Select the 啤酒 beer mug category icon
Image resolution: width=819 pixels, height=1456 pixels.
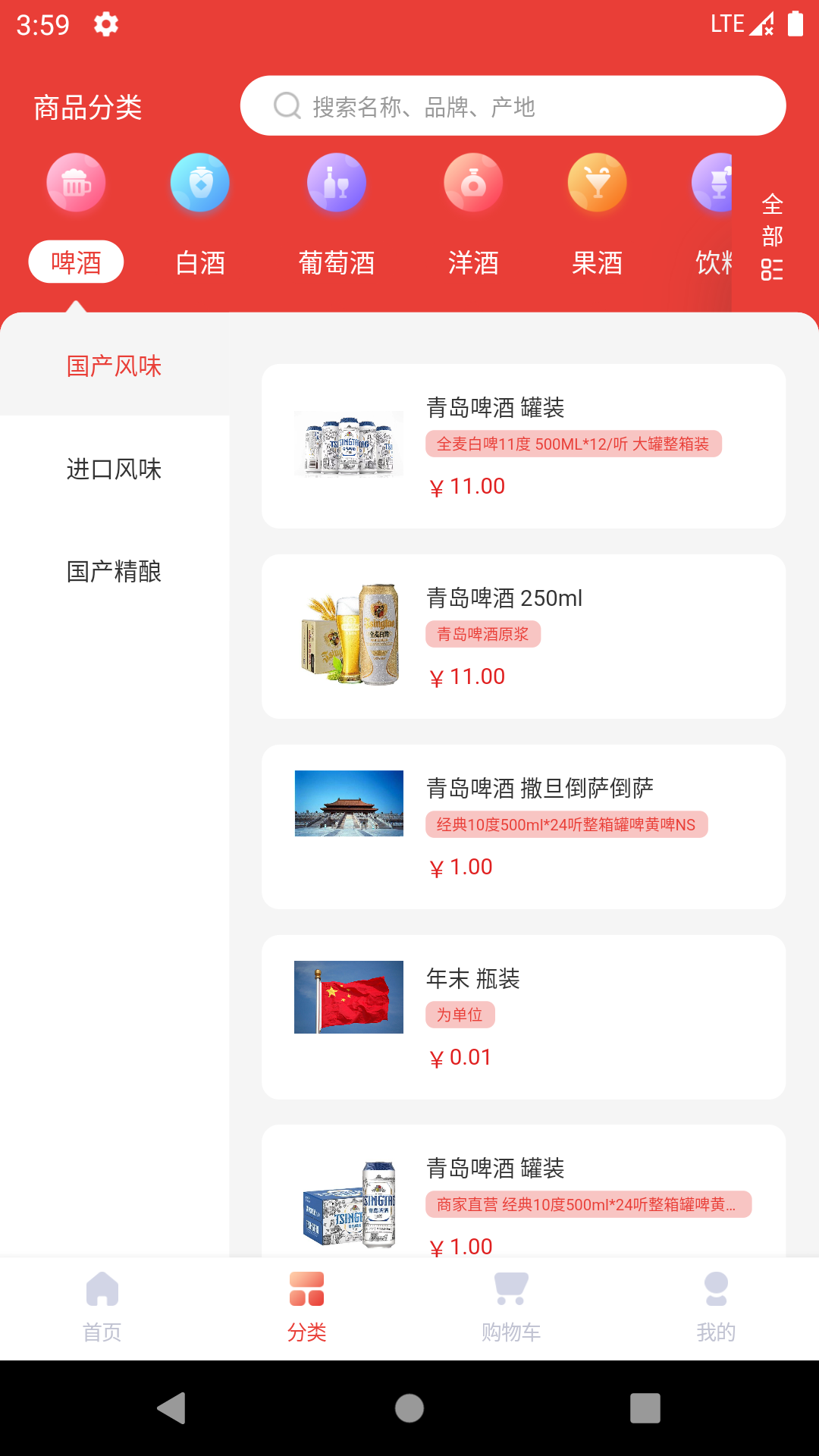coord(76,182)
